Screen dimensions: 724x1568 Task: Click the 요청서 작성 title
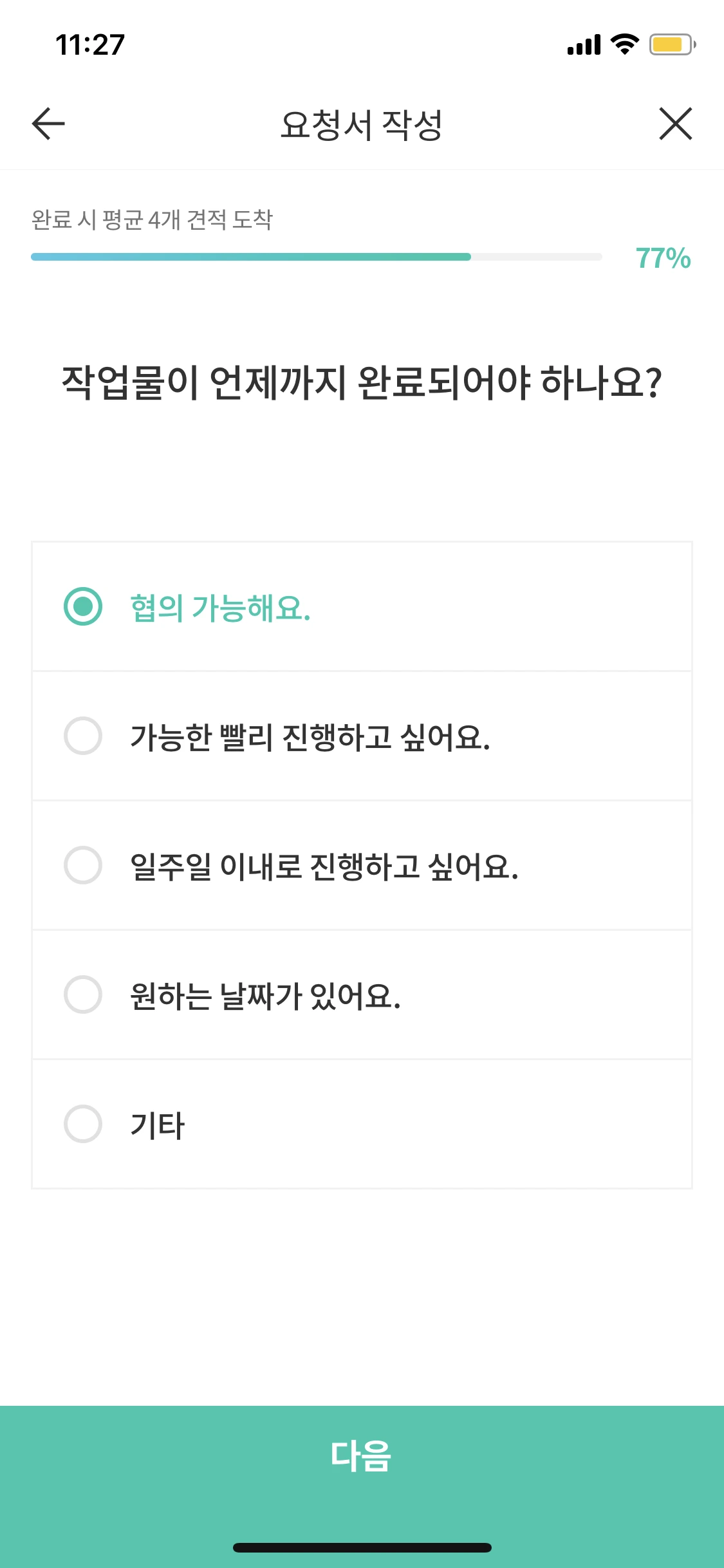(362, 124)
